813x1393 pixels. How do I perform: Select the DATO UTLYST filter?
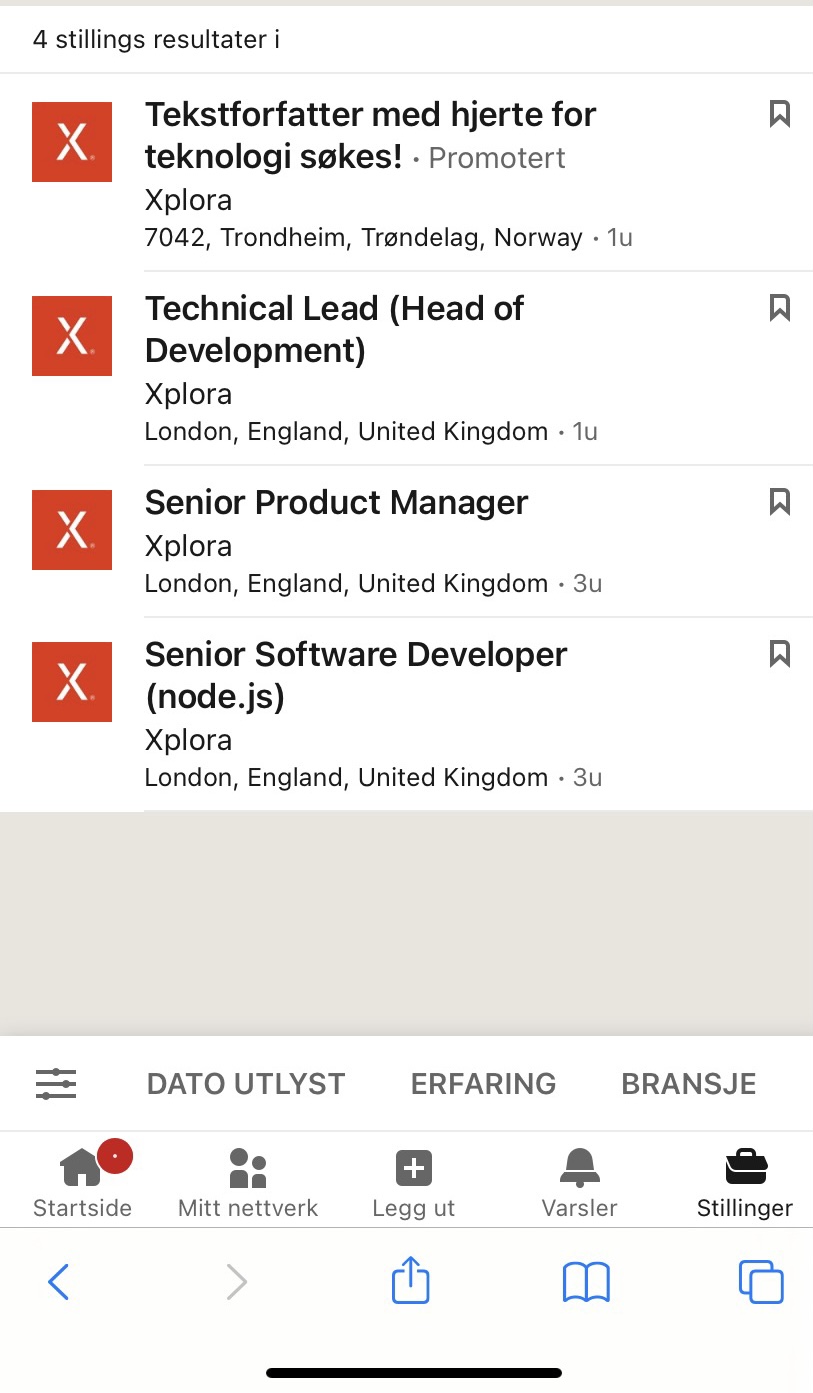coord(246,1084)
